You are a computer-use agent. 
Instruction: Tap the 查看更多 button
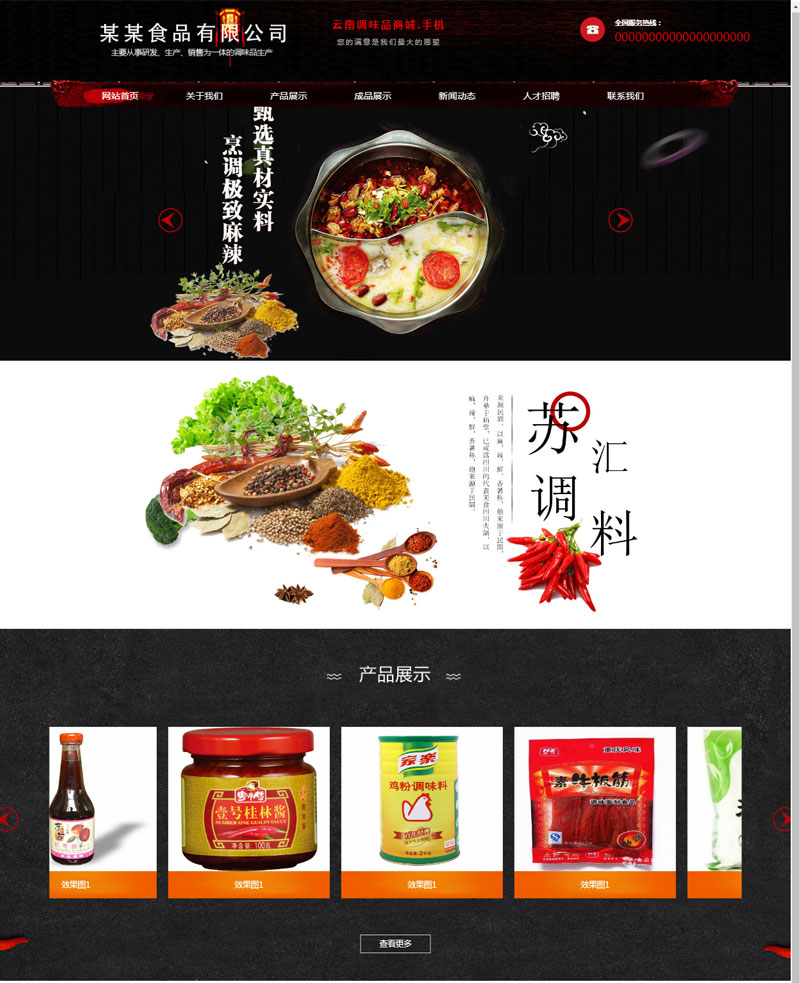pyautogui.click(x=395, y=944)
